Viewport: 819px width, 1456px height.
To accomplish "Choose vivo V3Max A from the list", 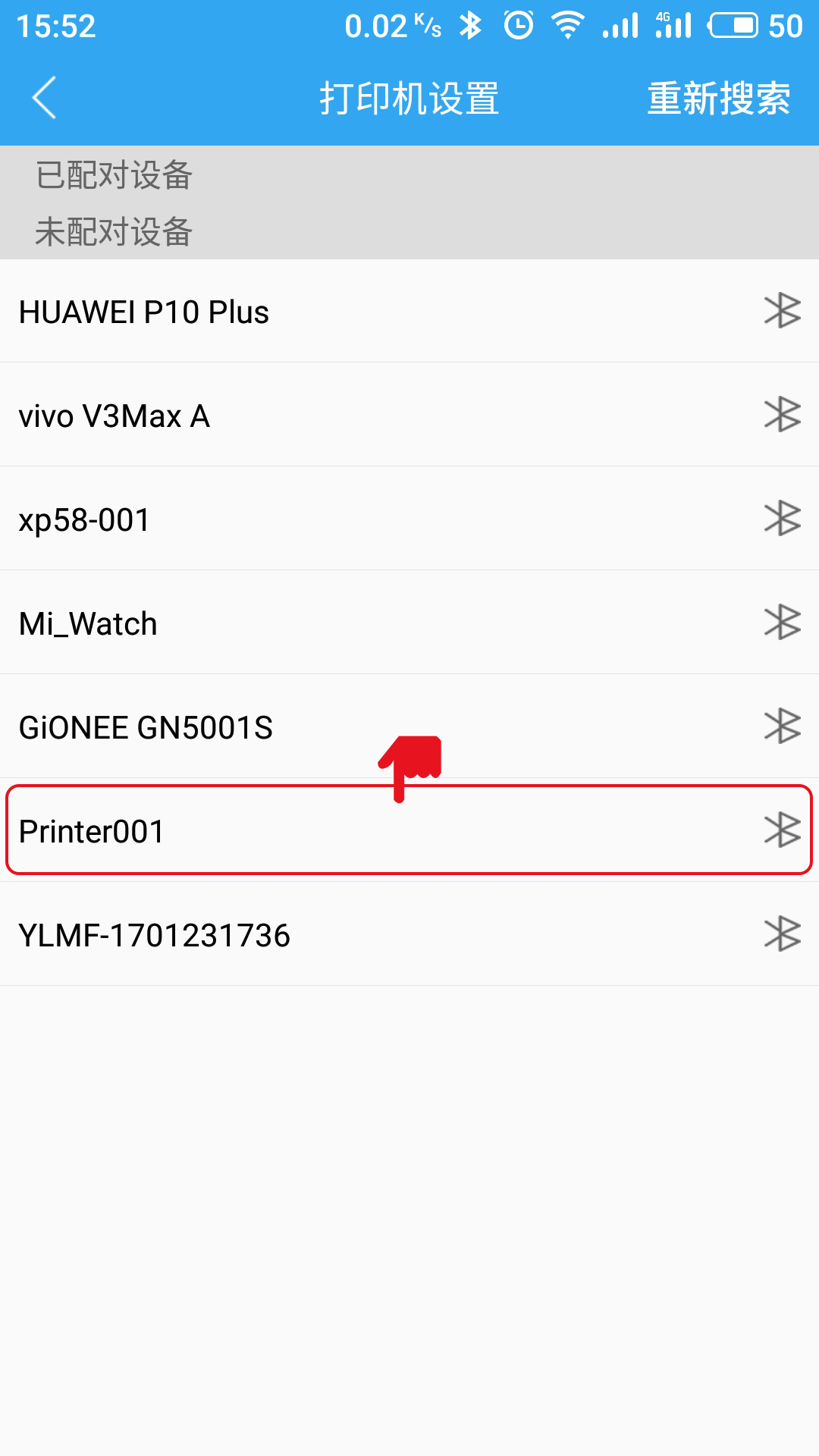I will 409,415.
